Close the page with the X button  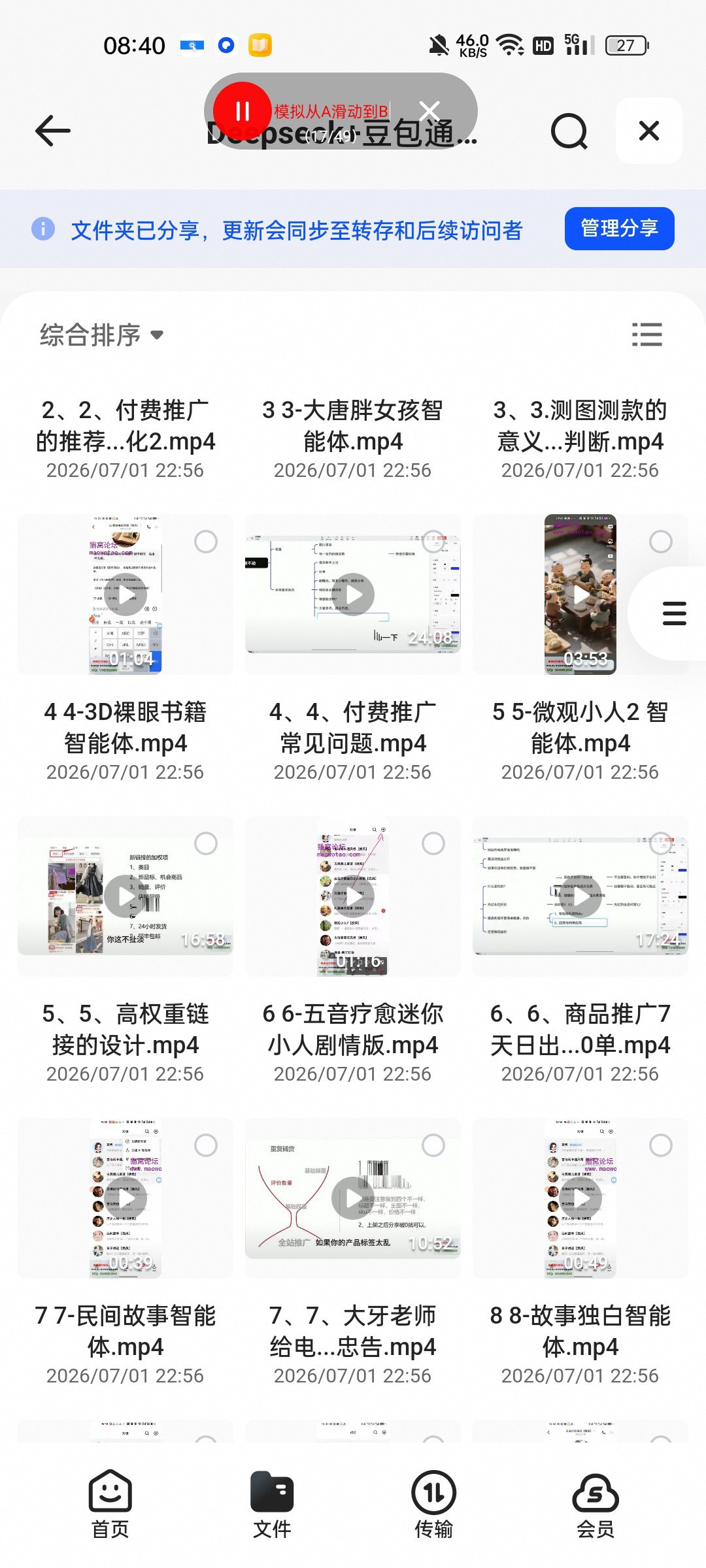pos(649,131)
